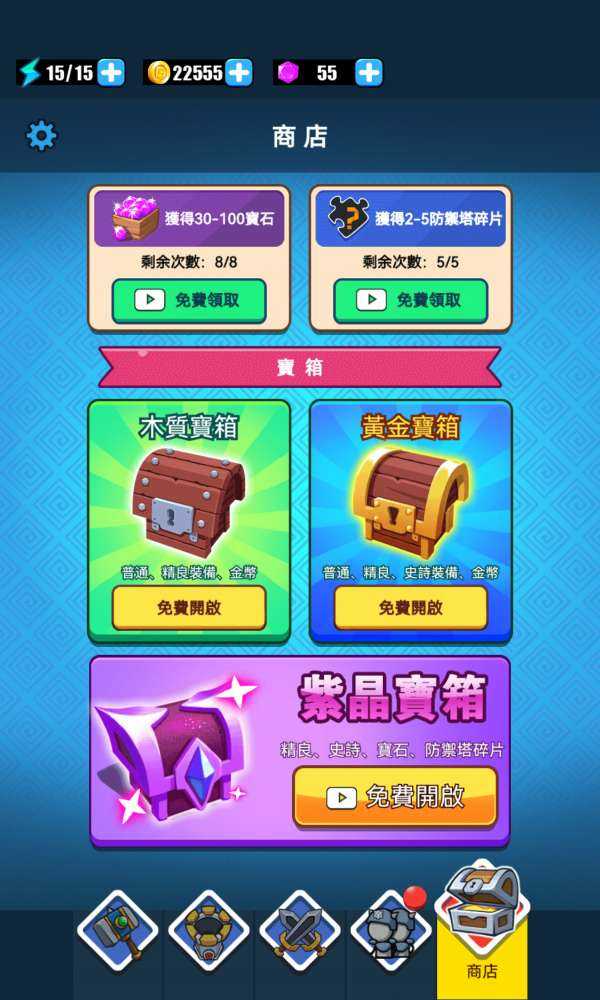Add gold coins with plus button
The height and width of the screenshot is (1000, 600).
(239, 72)
